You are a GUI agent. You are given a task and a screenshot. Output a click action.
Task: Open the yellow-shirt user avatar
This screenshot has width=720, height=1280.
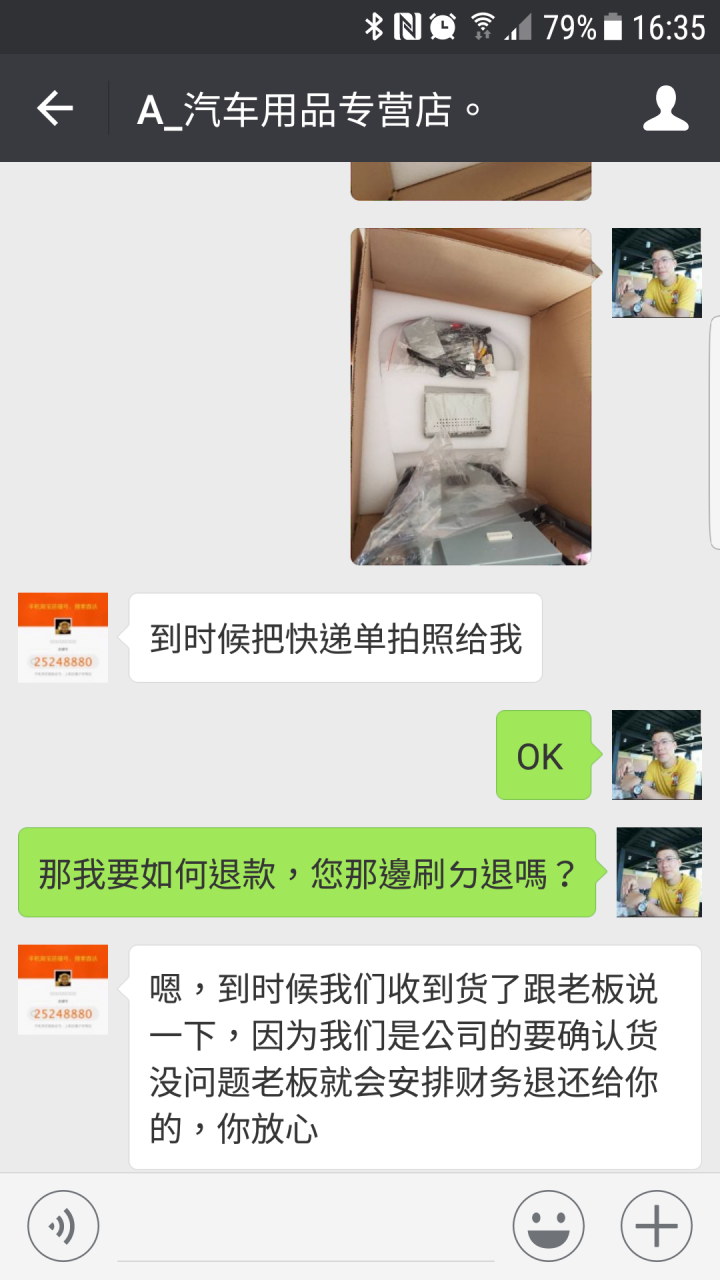pos(655,754)
